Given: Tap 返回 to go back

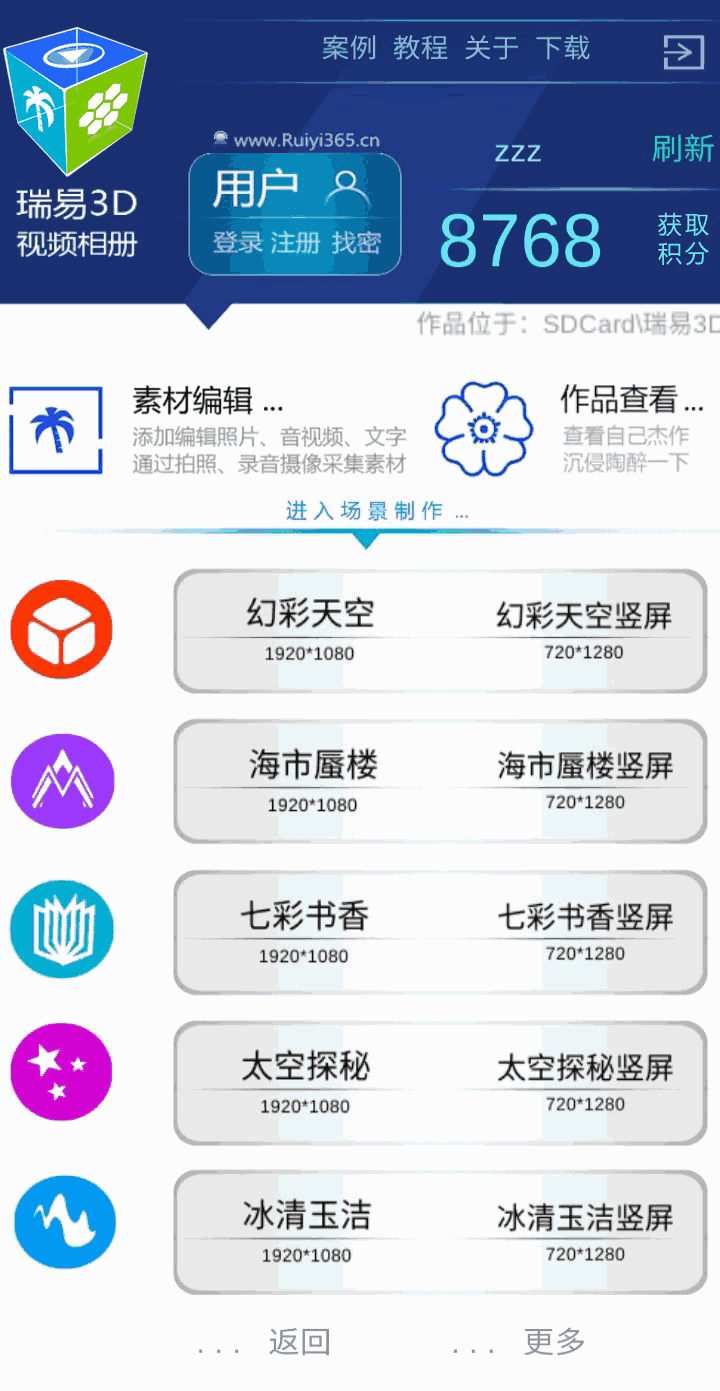Looking at the screenshot, I should (x=299, y=1342).
